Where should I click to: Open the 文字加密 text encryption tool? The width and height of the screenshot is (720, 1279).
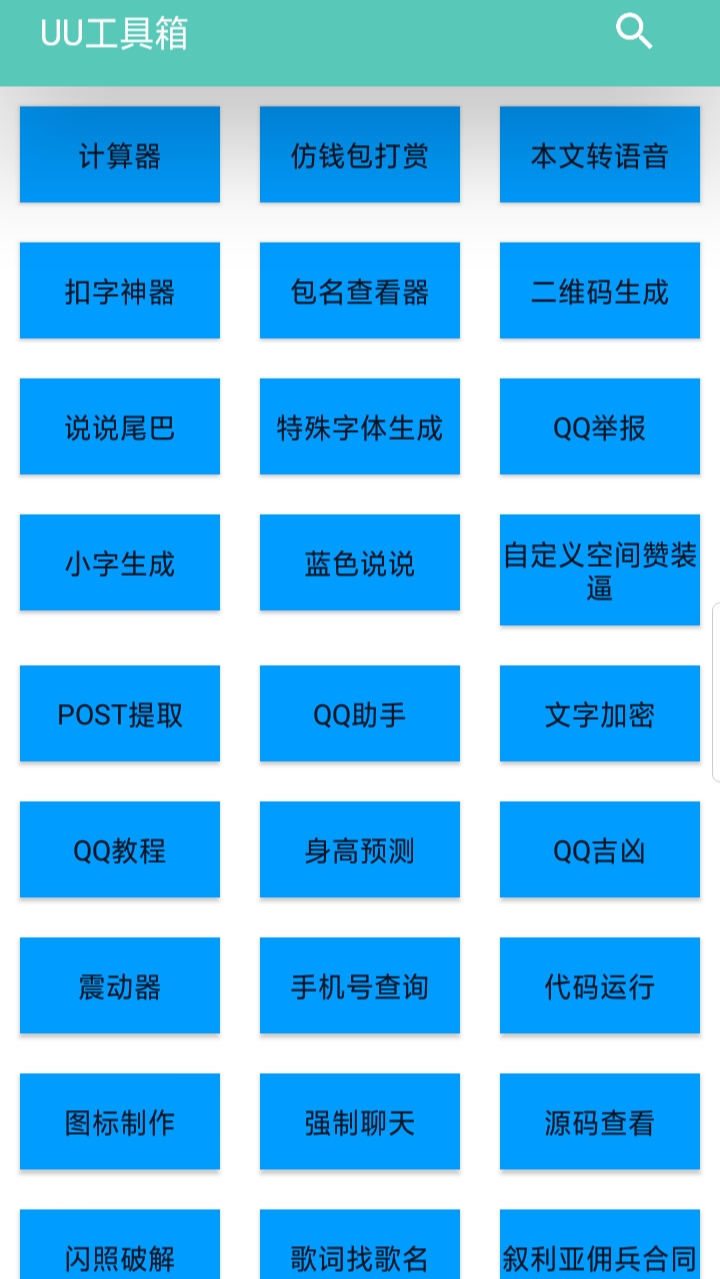(599, 714)
